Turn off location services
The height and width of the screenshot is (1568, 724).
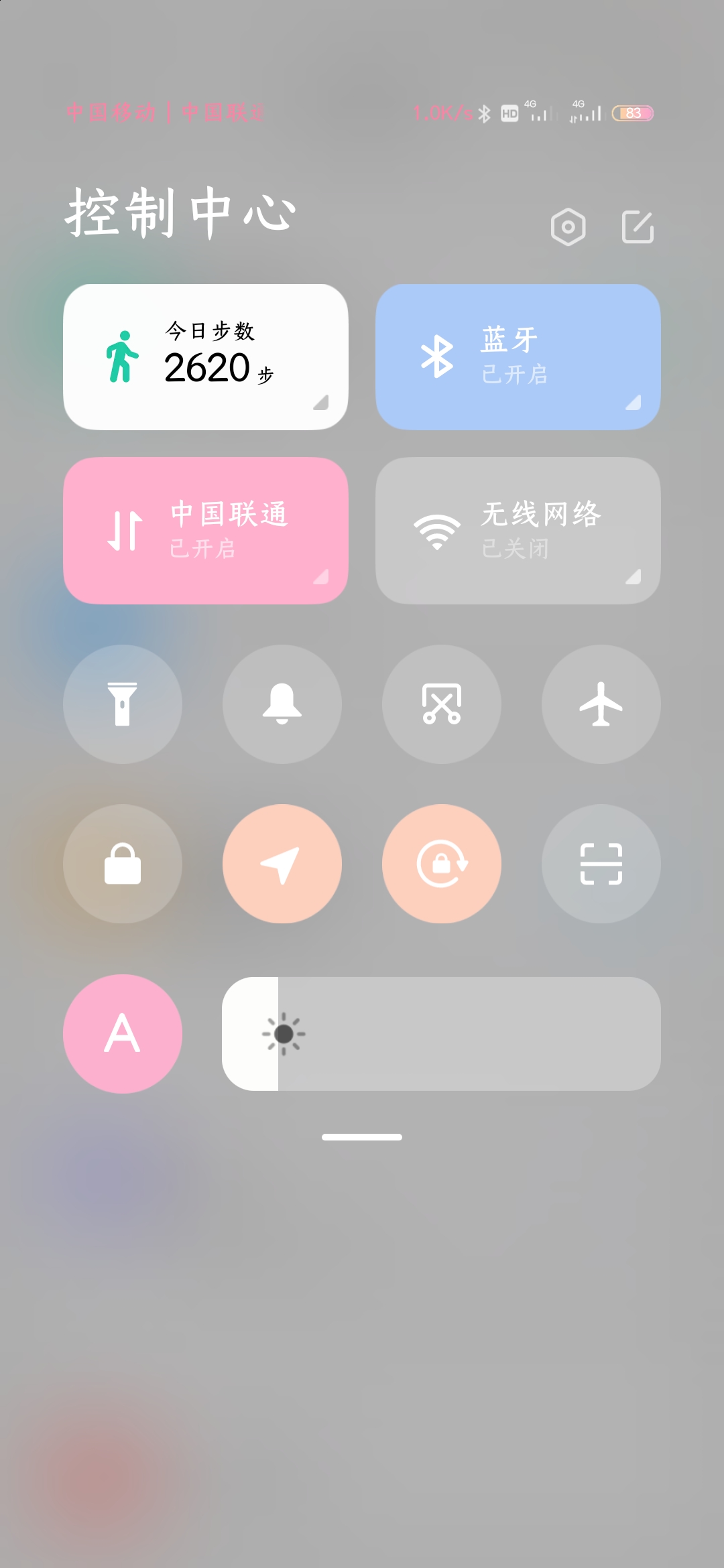click(282, 864)
